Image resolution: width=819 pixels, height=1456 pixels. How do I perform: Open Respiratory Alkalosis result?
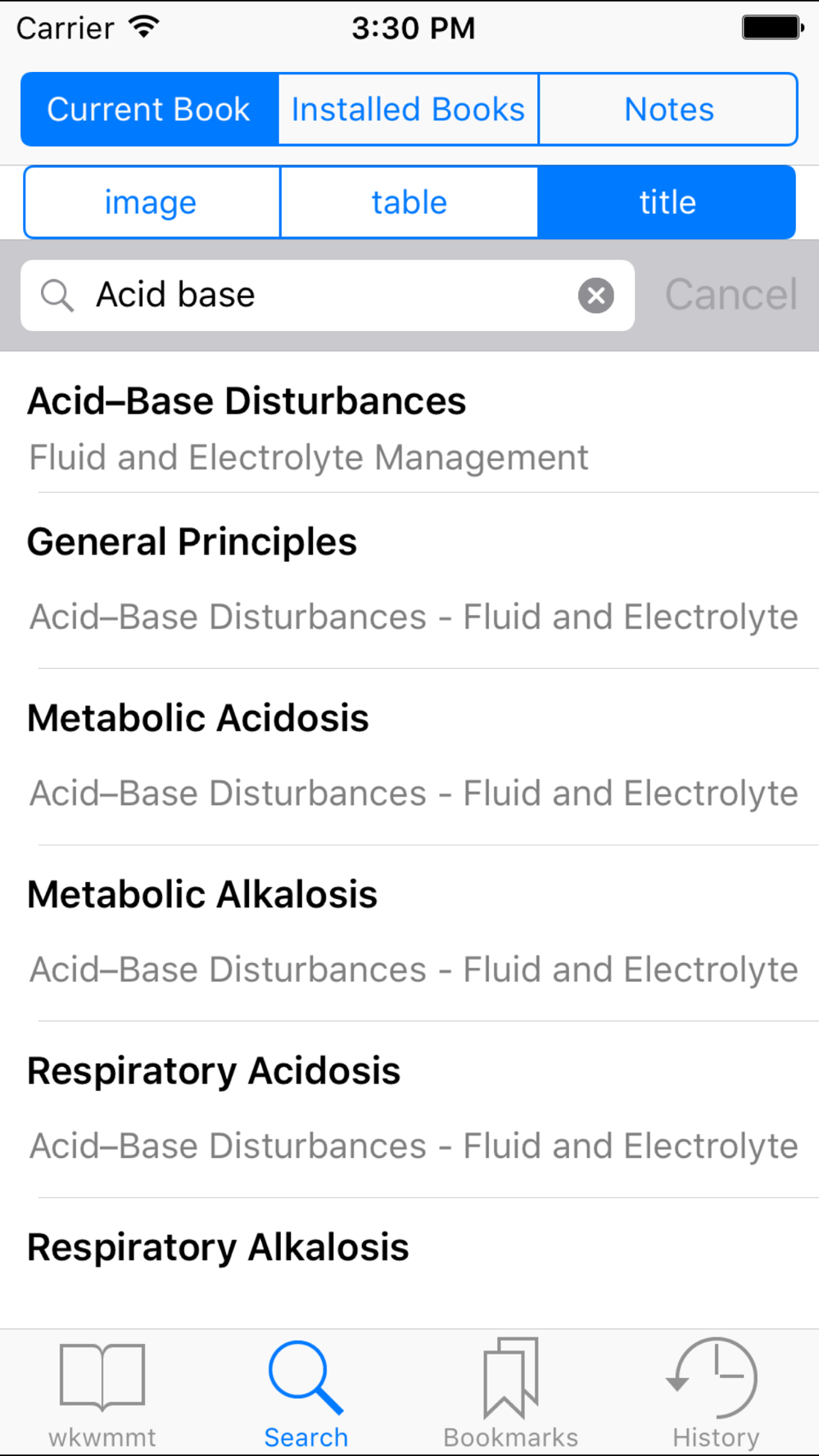click(x=409, y=1264)
